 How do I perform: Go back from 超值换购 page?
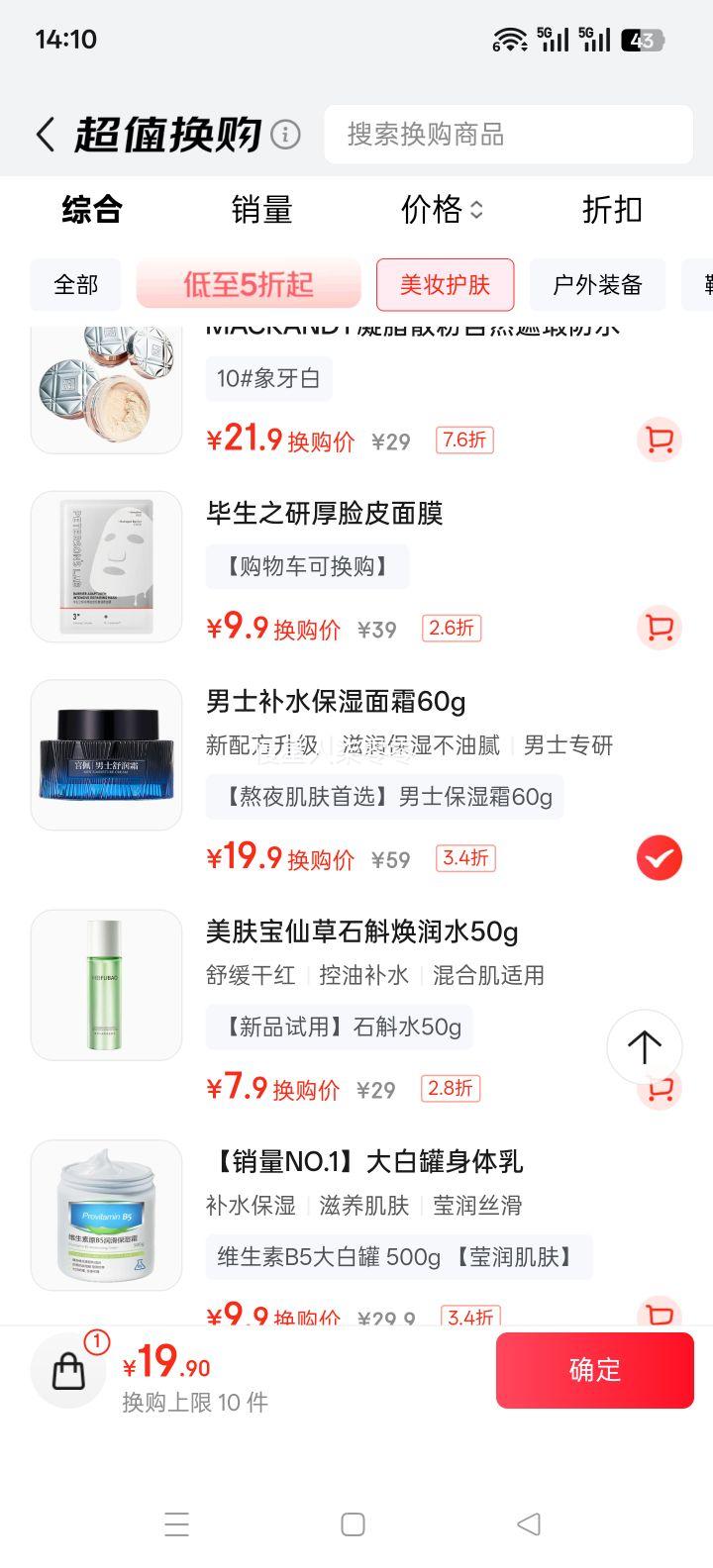coord(46,135)
